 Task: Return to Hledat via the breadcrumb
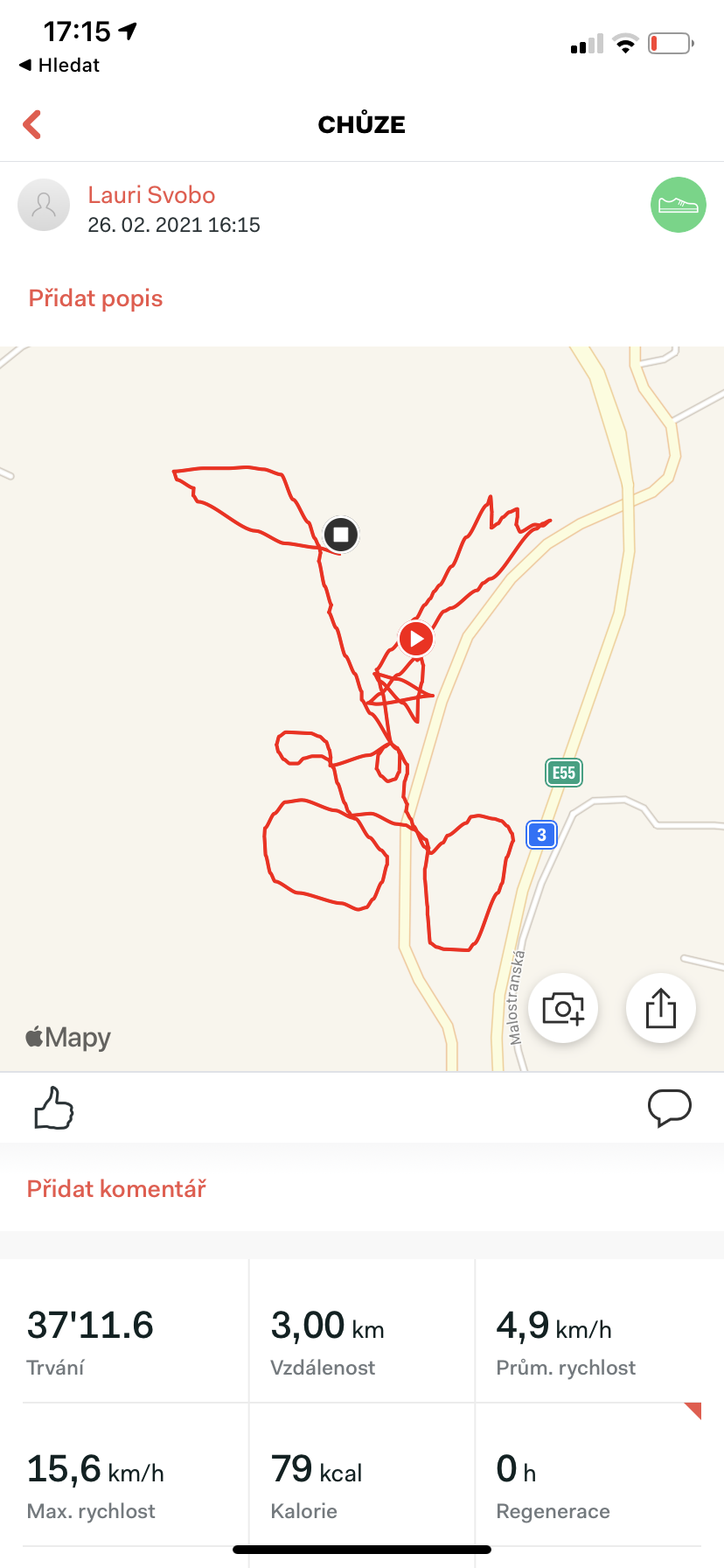click(x=59, y=66)
